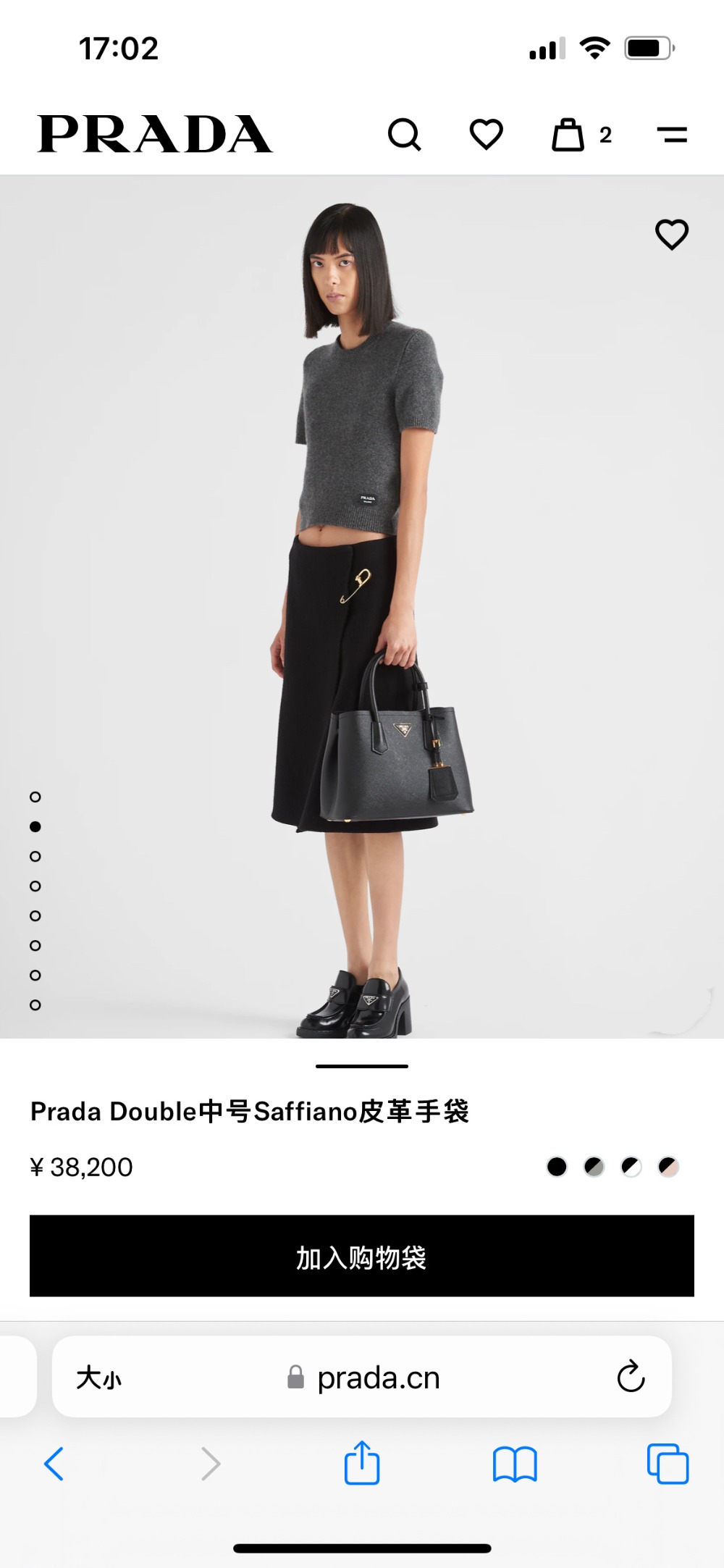This screenshot has width=724, height=1568.
Task: Reload the prada.cn page
Action: 631,1377
